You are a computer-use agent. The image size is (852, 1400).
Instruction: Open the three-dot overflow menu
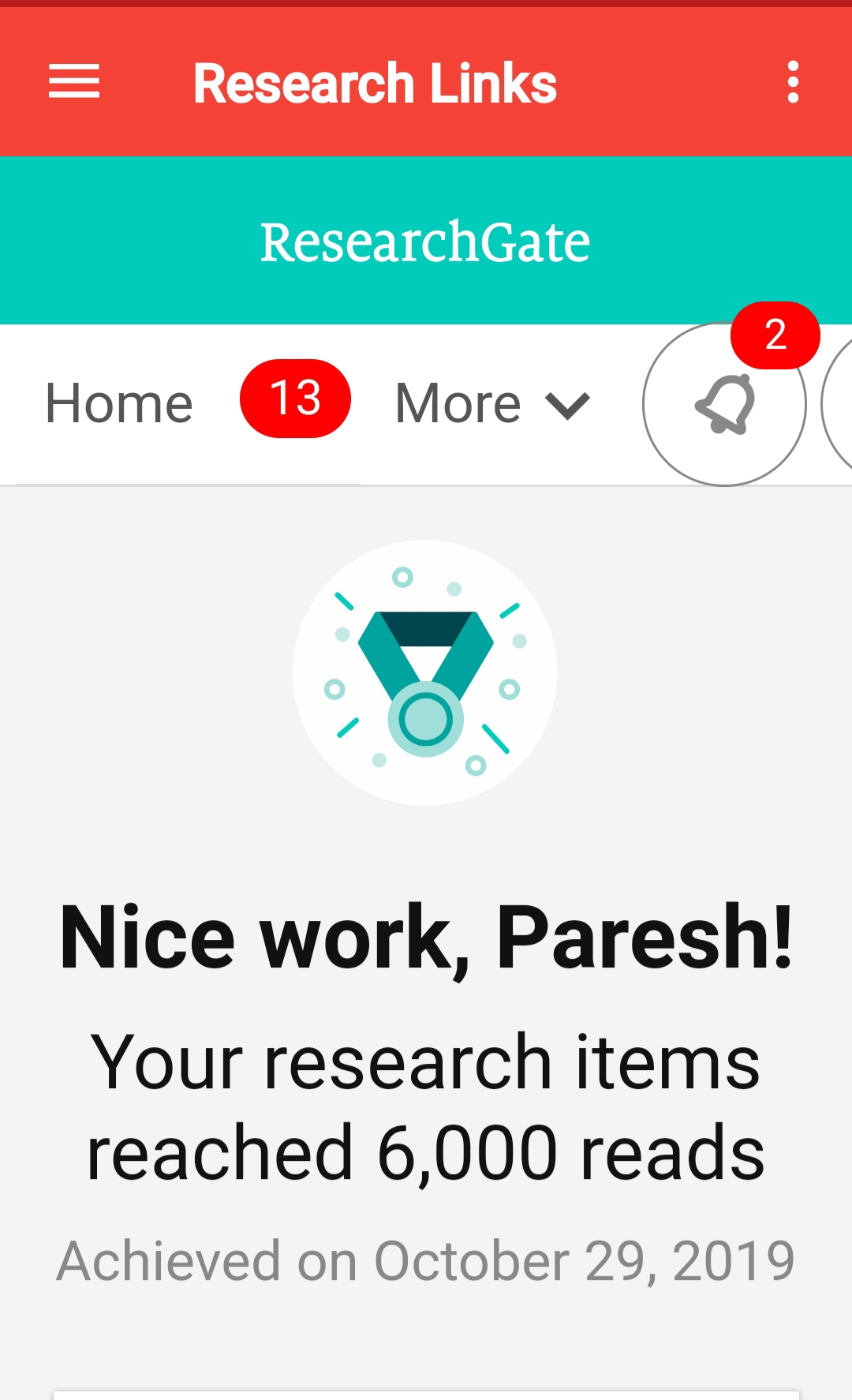click(793, 82)
